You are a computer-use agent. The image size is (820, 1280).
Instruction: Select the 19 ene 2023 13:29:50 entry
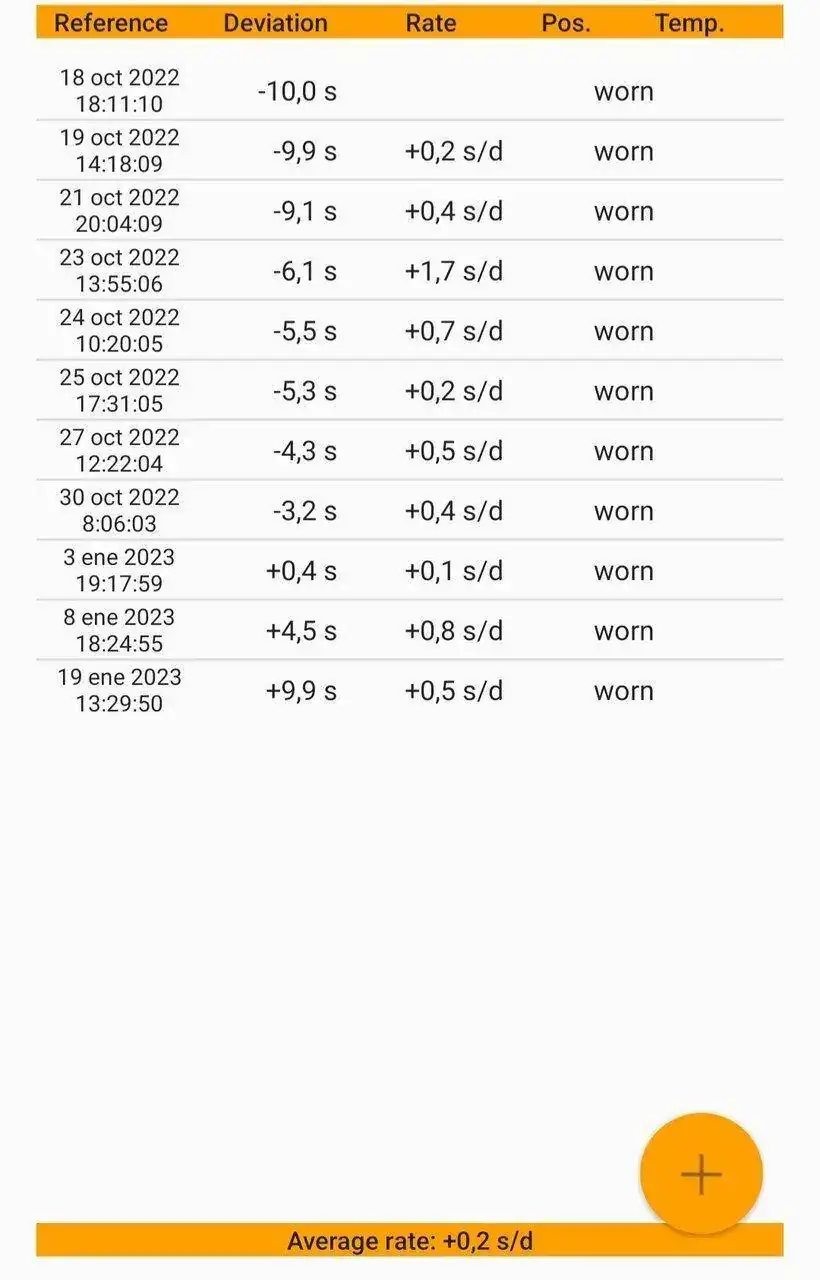(409, 691)
